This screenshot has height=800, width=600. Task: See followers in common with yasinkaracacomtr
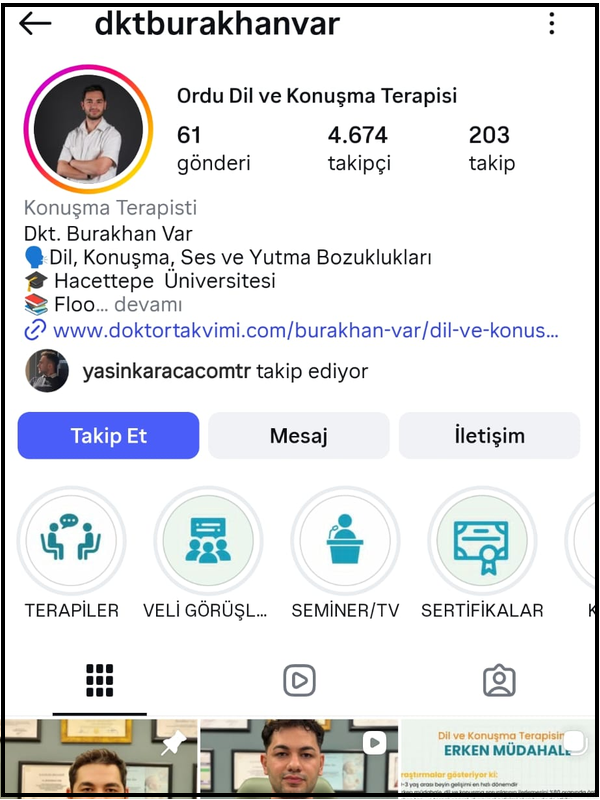click(224, 372)
